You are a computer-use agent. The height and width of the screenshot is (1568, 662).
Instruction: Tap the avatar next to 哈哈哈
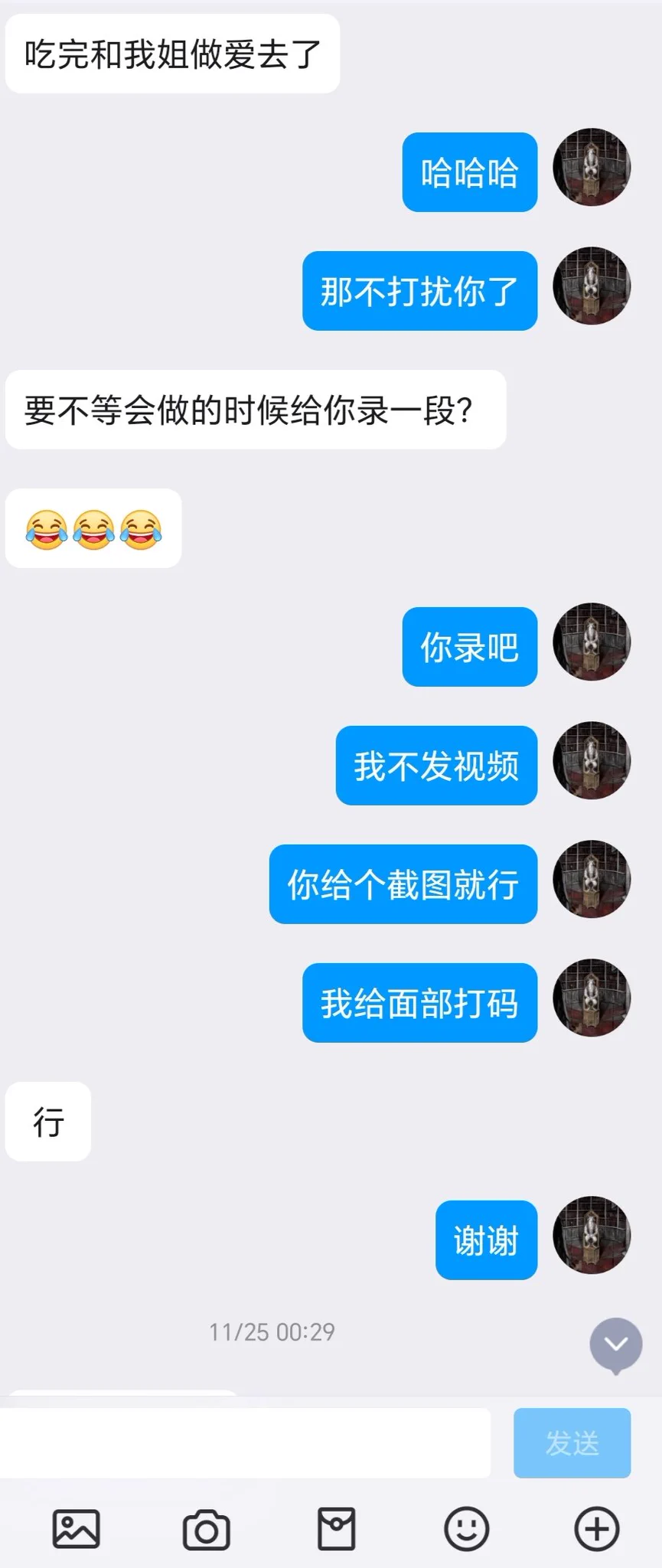[592, 167]
